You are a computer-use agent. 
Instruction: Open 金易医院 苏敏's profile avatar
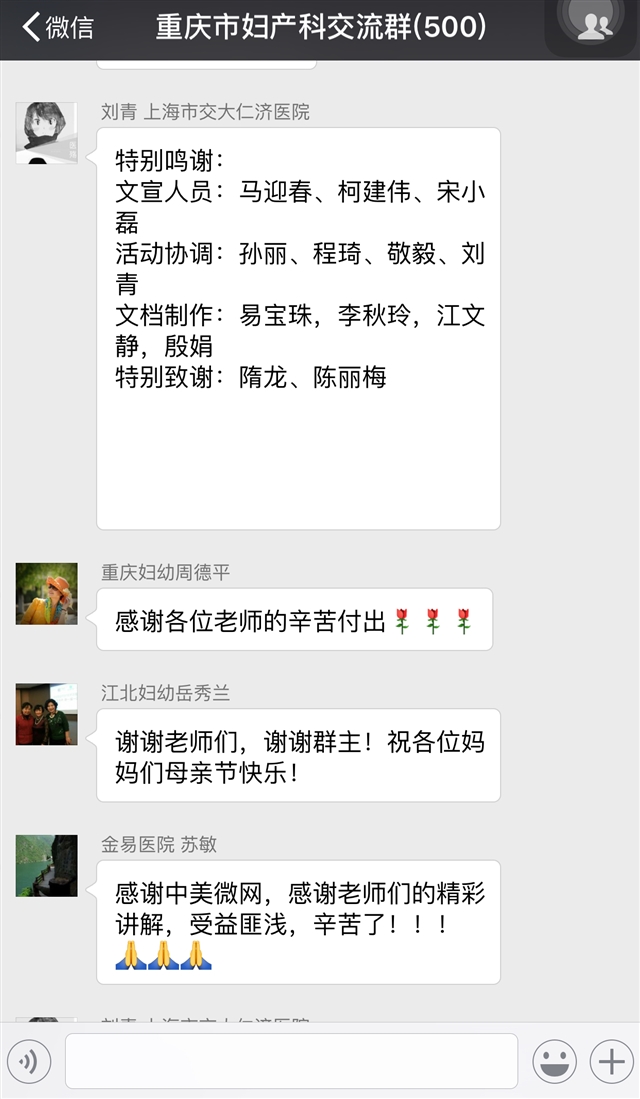(46, 865)
